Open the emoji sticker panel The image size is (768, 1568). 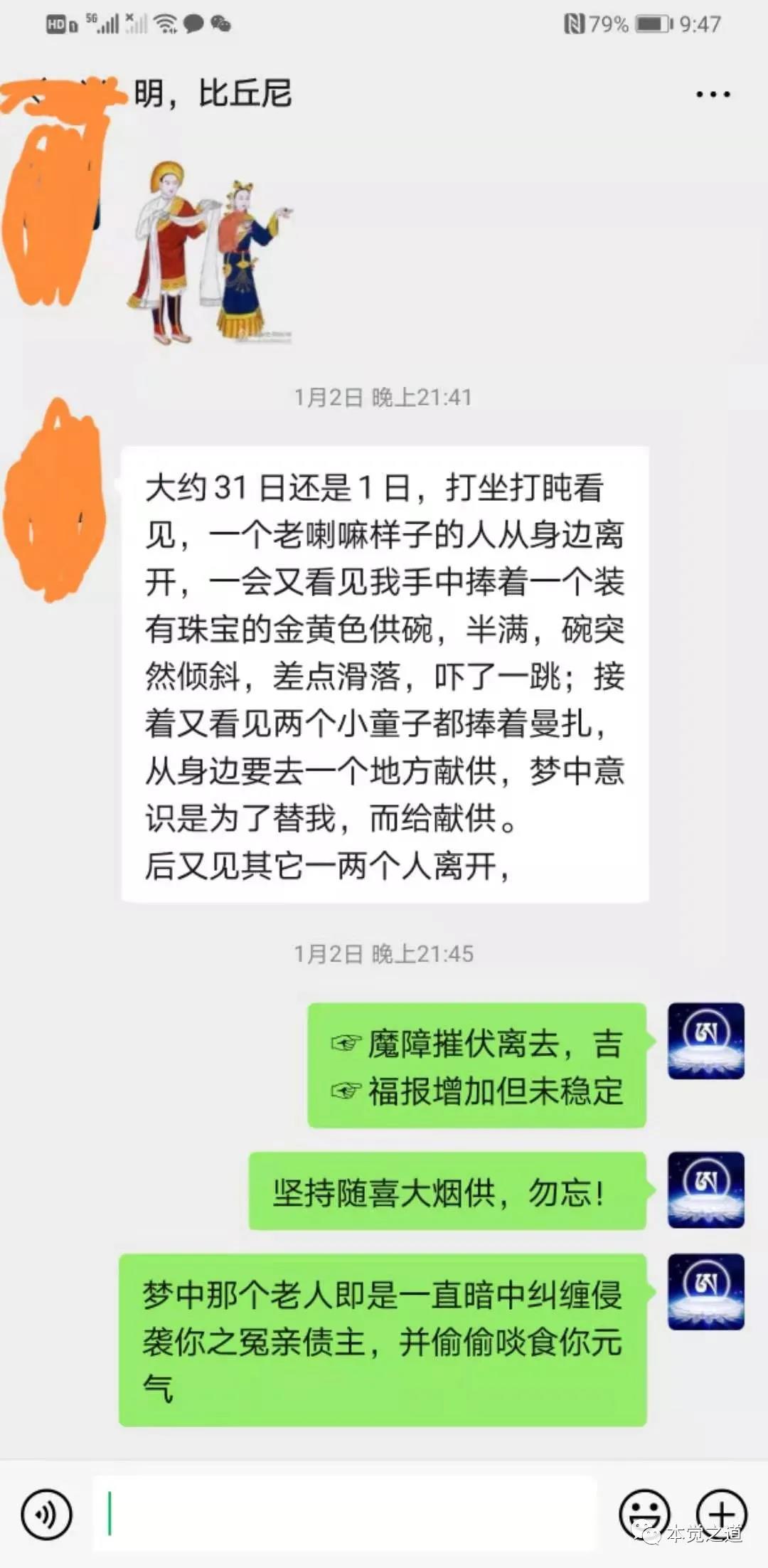644,1514
